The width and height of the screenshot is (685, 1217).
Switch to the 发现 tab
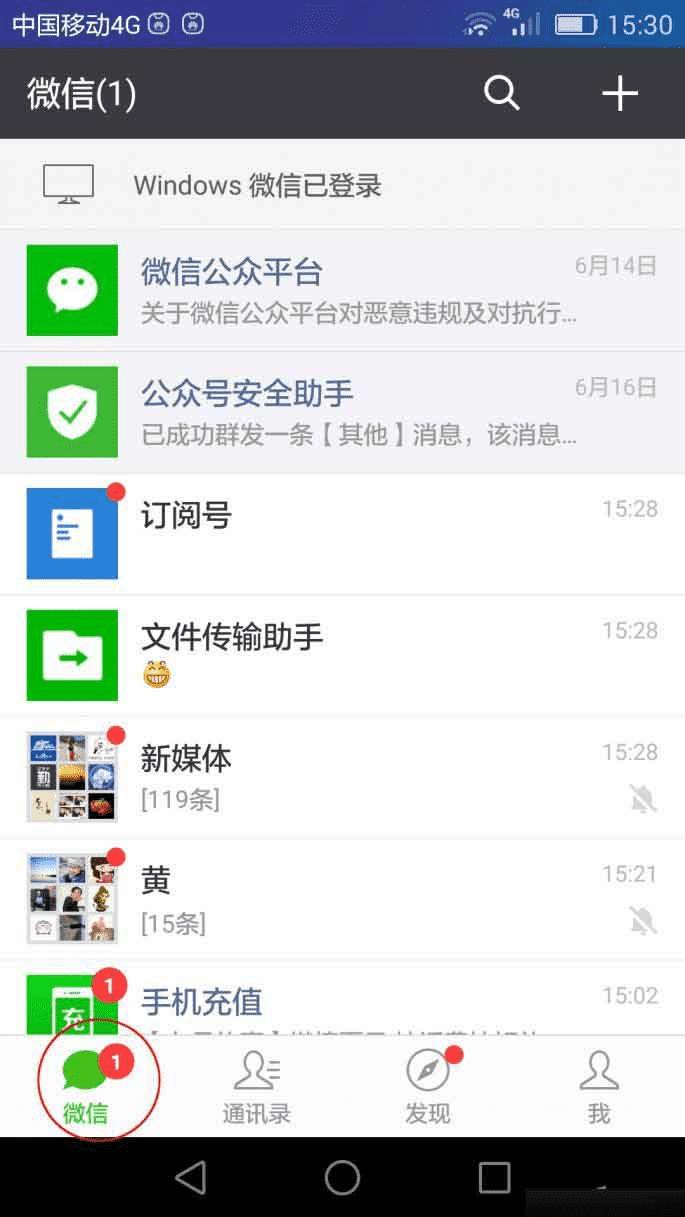[x=428, y=1087]
